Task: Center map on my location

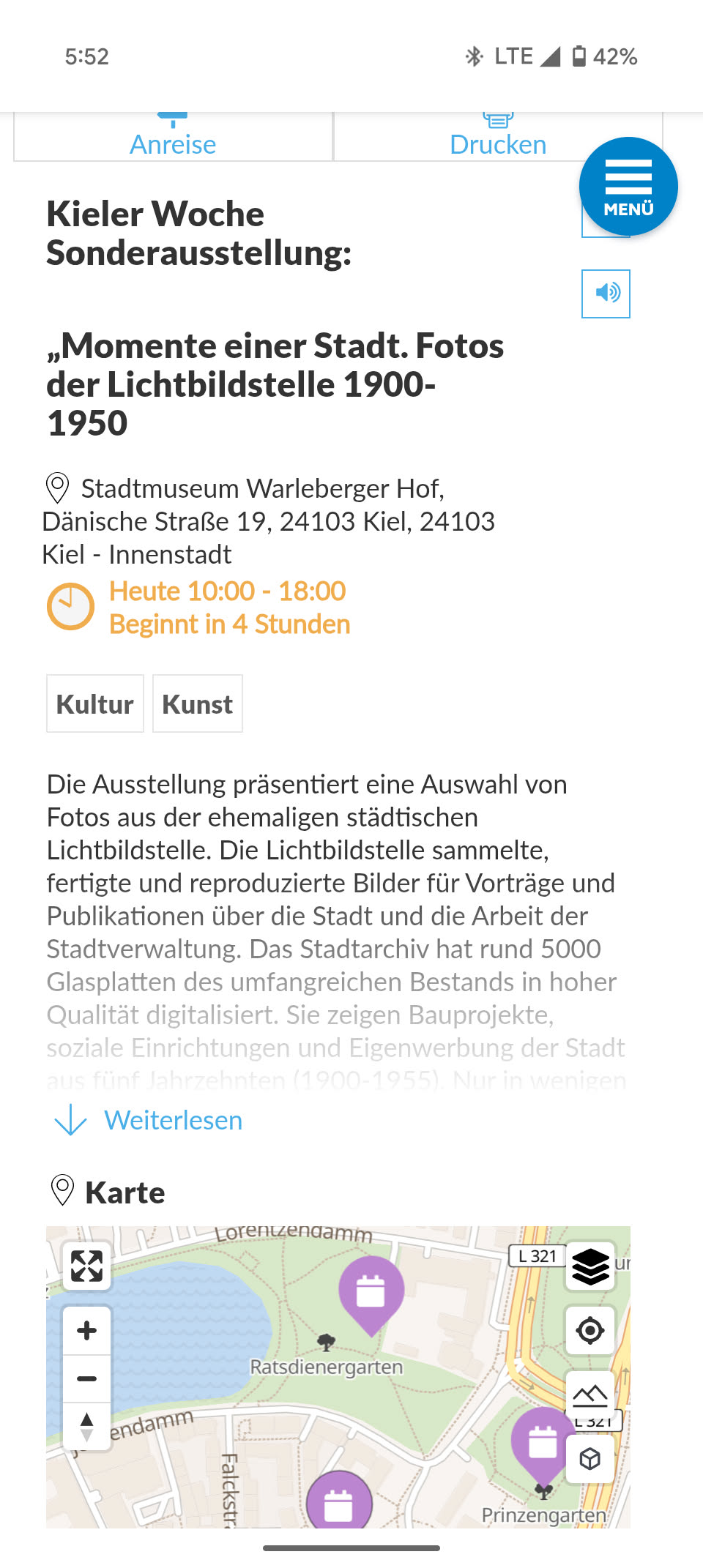Action: click(590, 1330)
